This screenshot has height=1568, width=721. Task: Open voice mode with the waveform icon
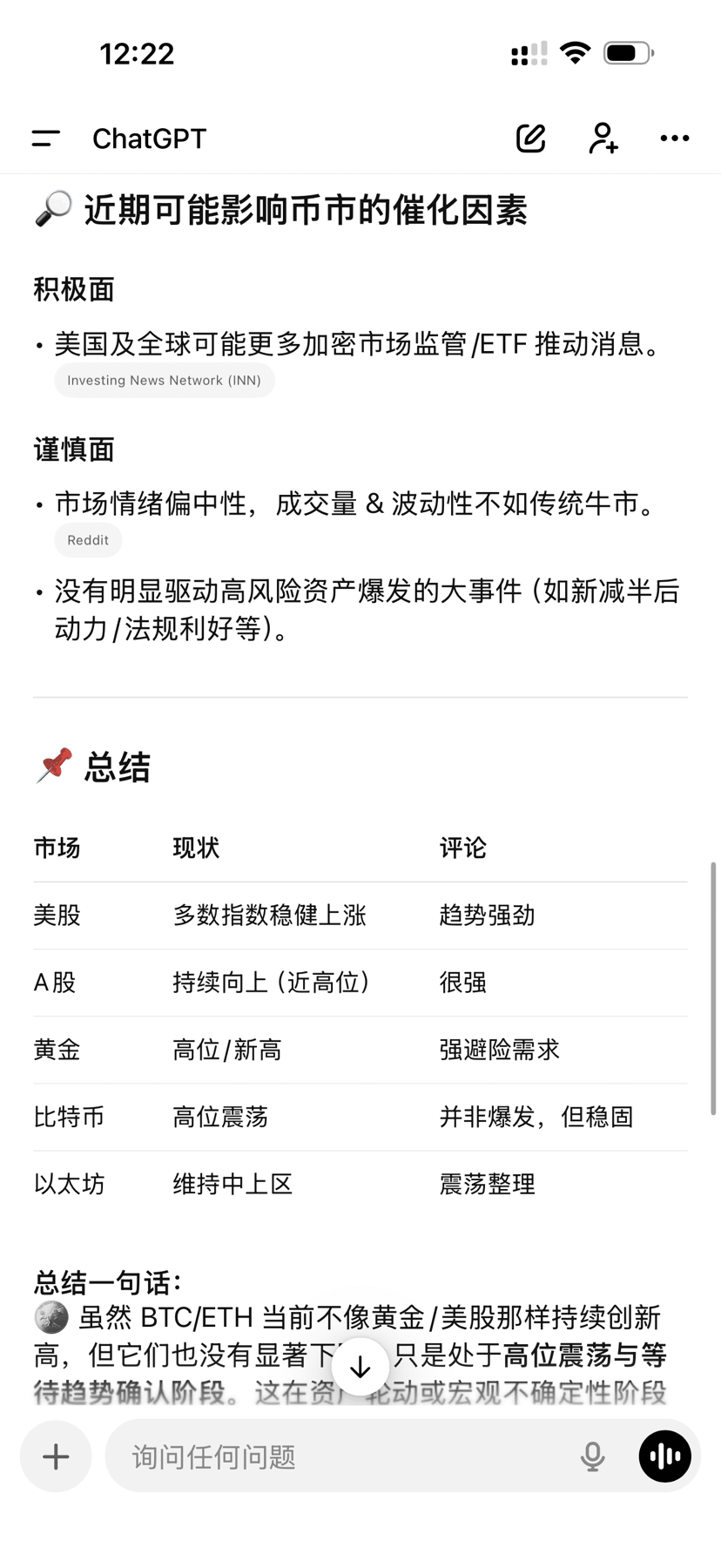[x=664, y=1456]
